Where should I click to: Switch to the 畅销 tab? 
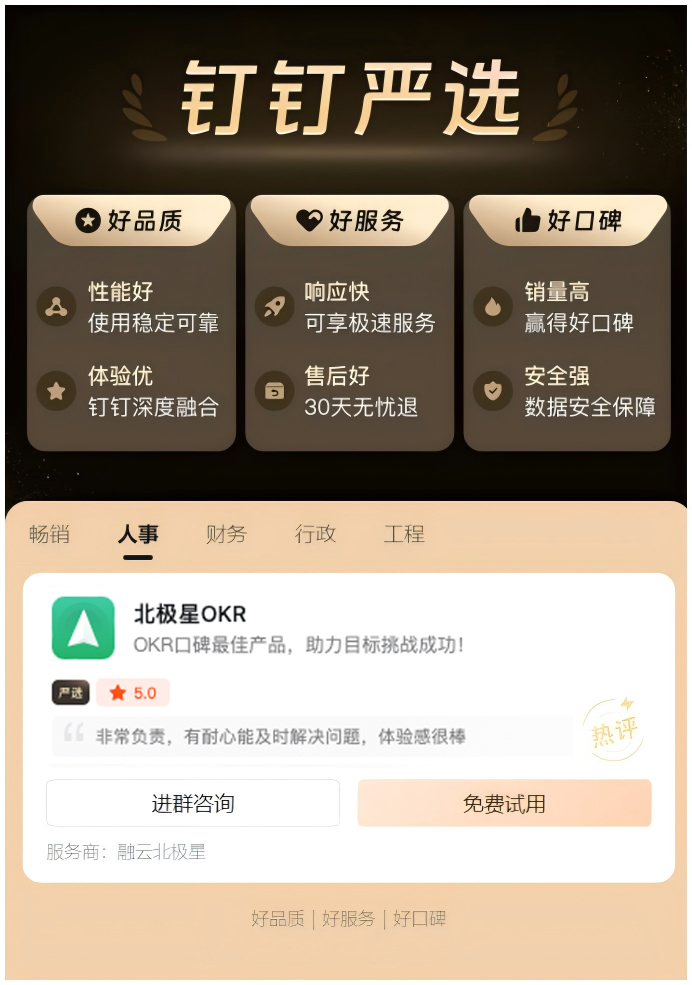[49, 534]
